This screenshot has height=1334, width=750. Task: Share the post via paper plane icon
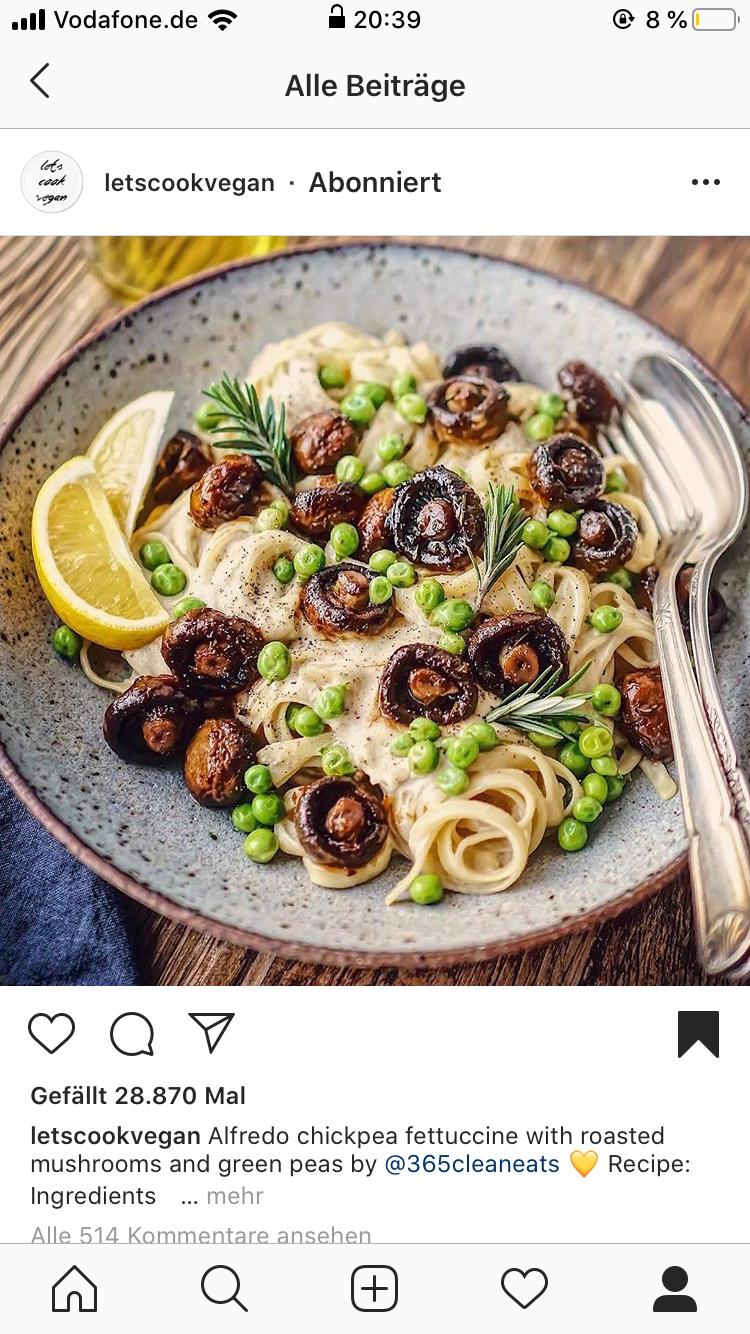pos(211,1033)
